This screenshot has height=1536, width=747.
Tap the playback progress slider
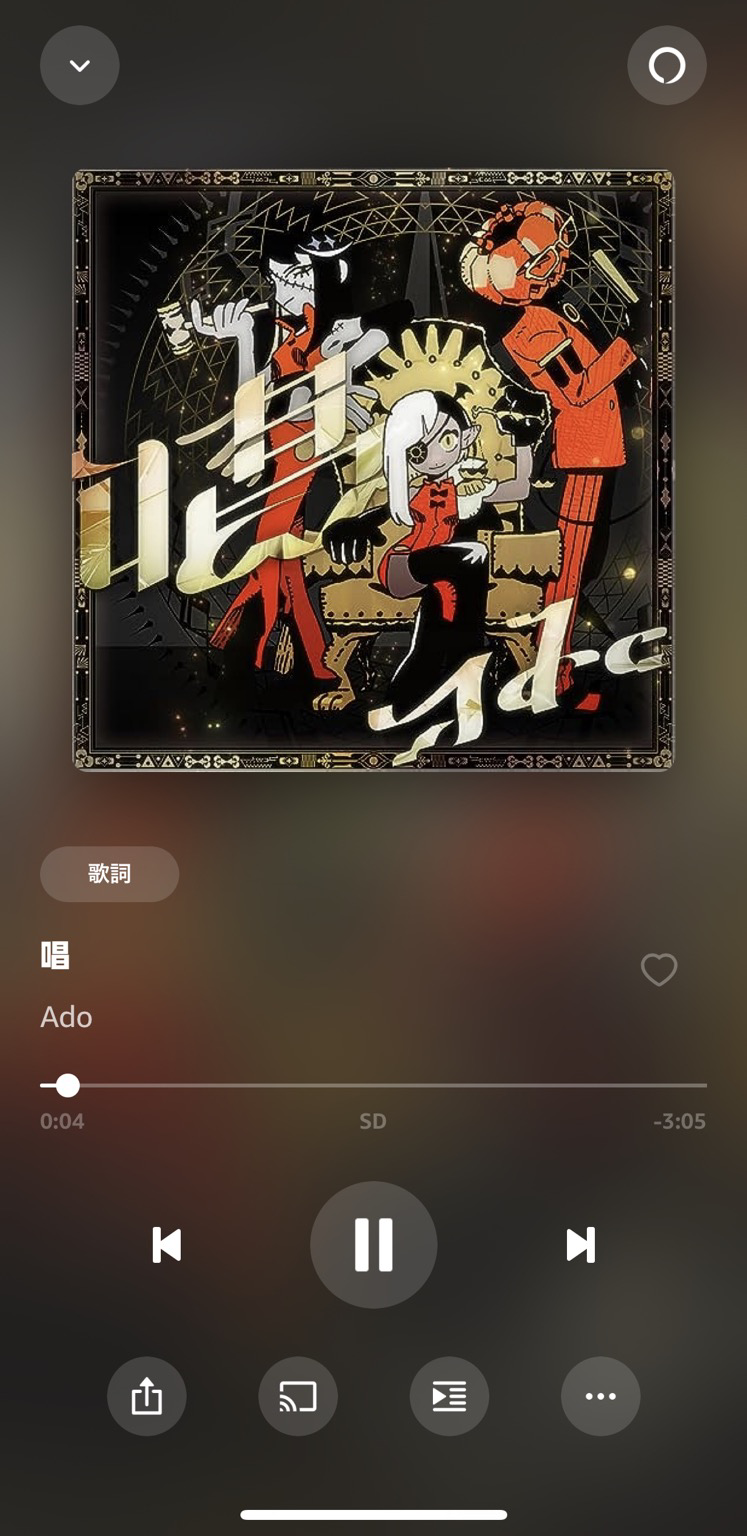67,1085
